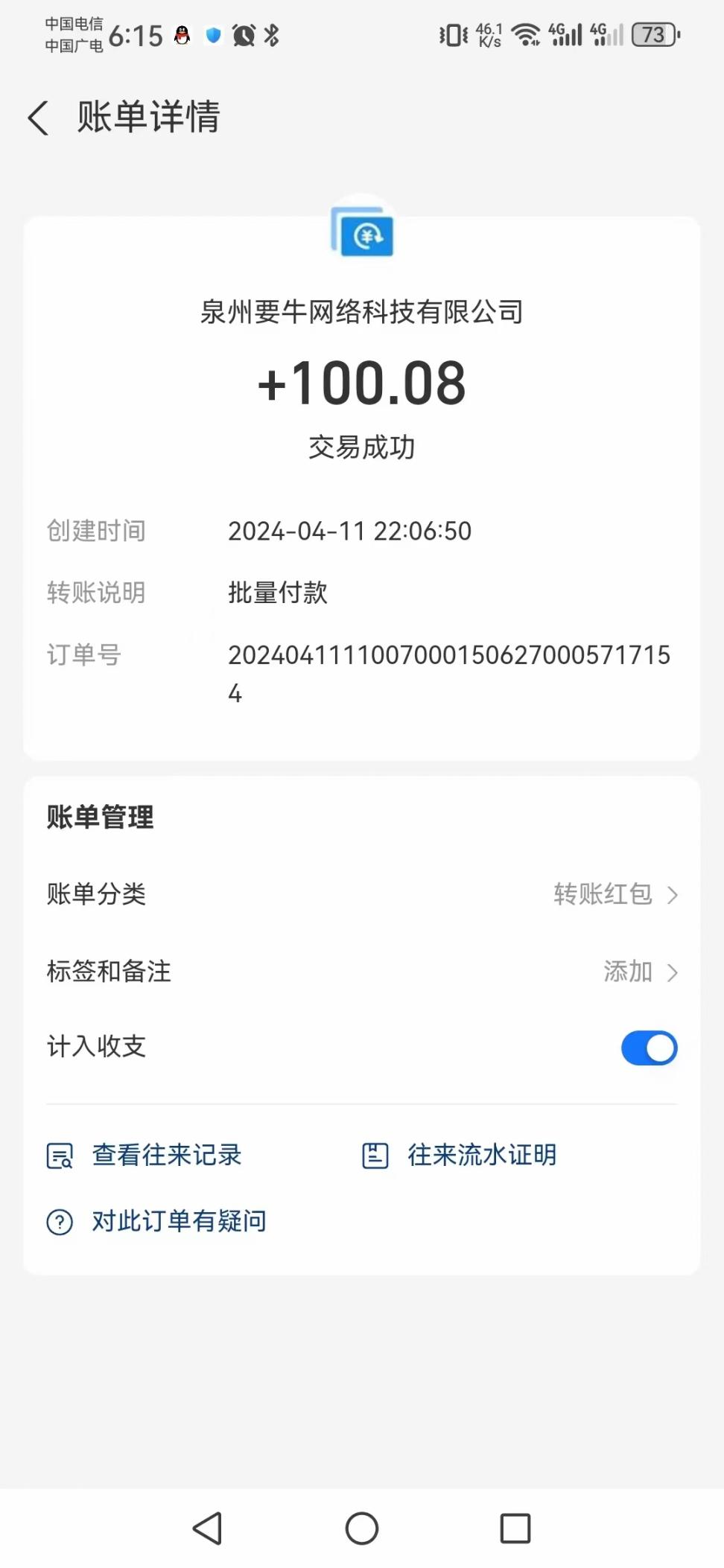Open 账单分类 category row

pyautogui.click(x=362, y=893)
